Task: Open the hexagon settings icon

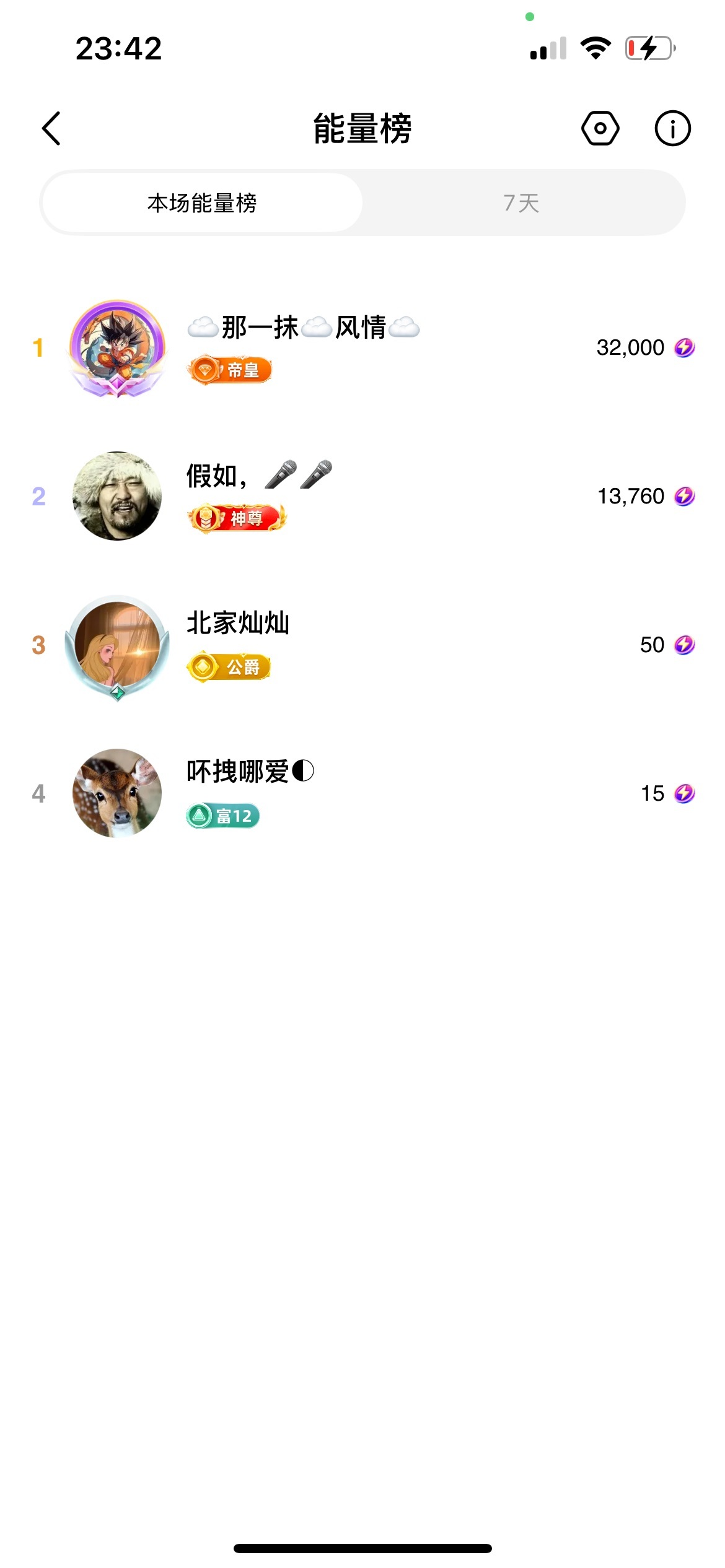Action: click(600, 129)
